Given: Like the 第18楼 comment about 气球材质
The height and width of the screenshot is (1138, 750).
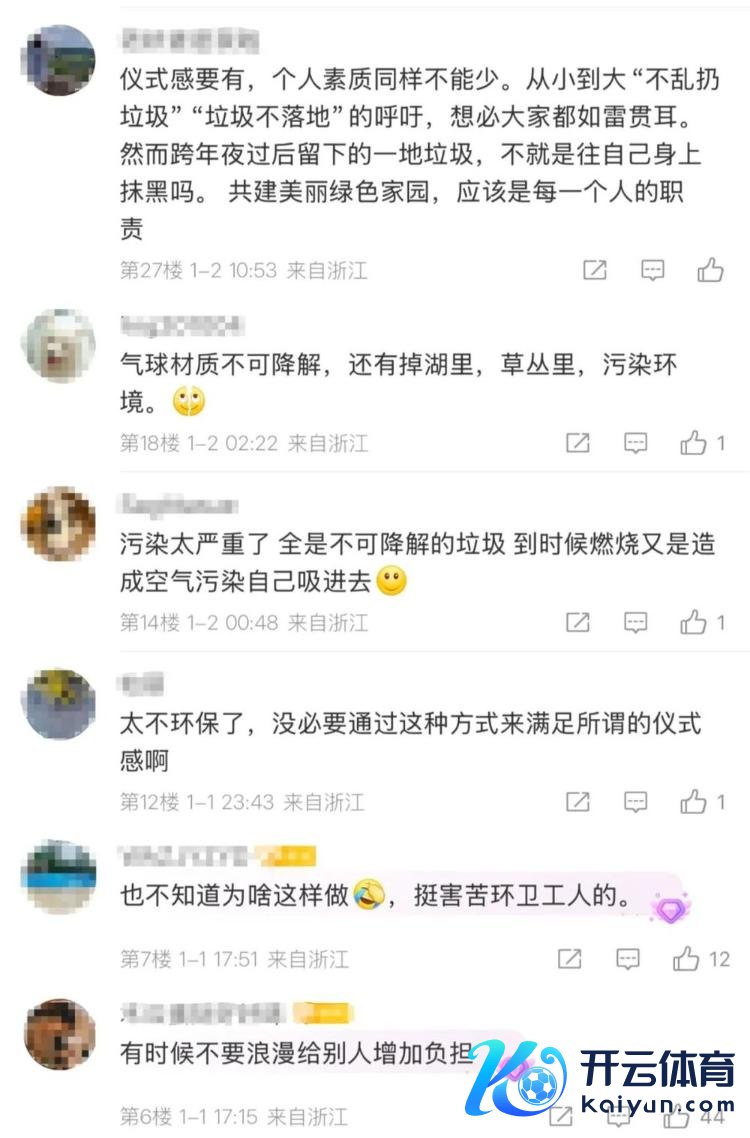Looking at the screenshot, I should pyautogui.click(x=694, y=443).
